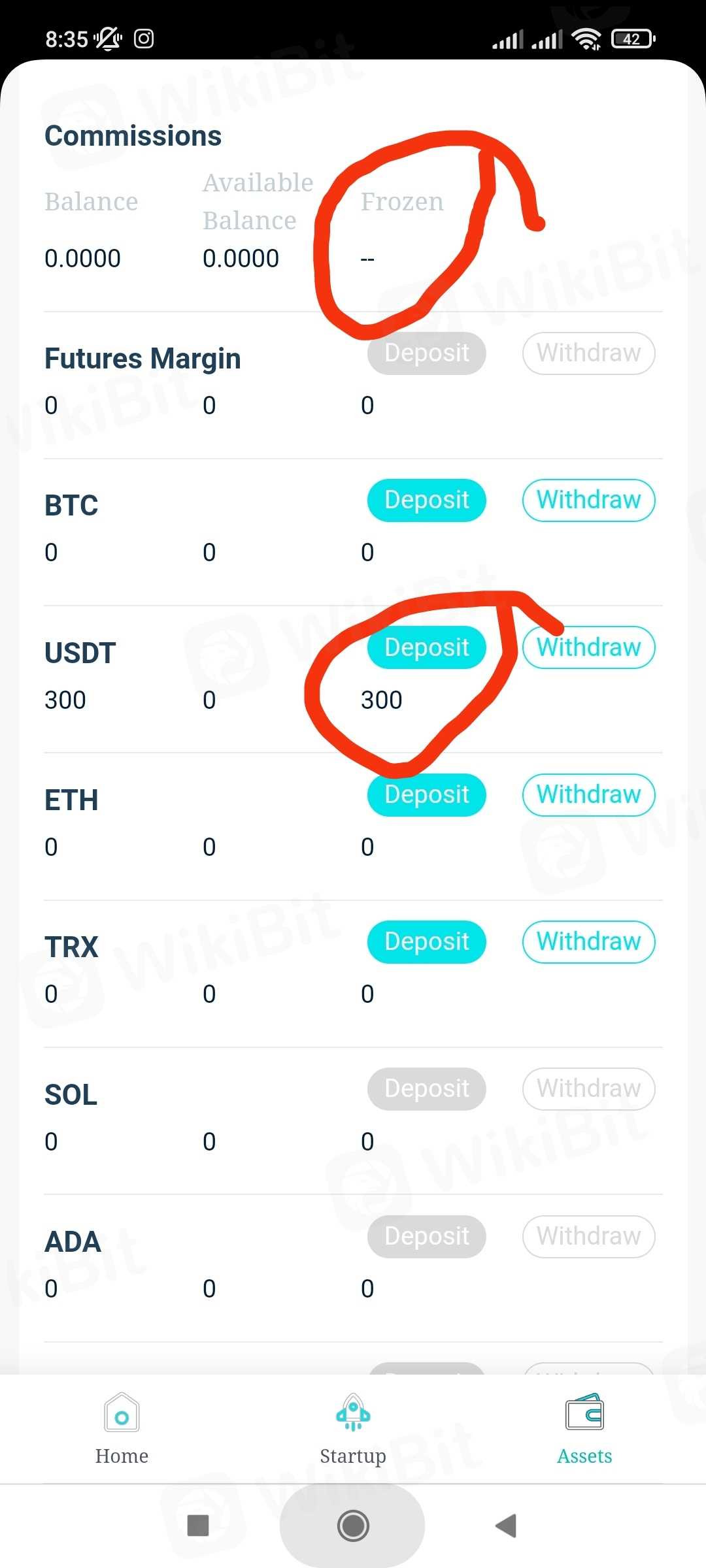The height and width of the screenshot is (1568, 706).
Task: Withdraw from the USDT wallet
Action: coord(588,647)
